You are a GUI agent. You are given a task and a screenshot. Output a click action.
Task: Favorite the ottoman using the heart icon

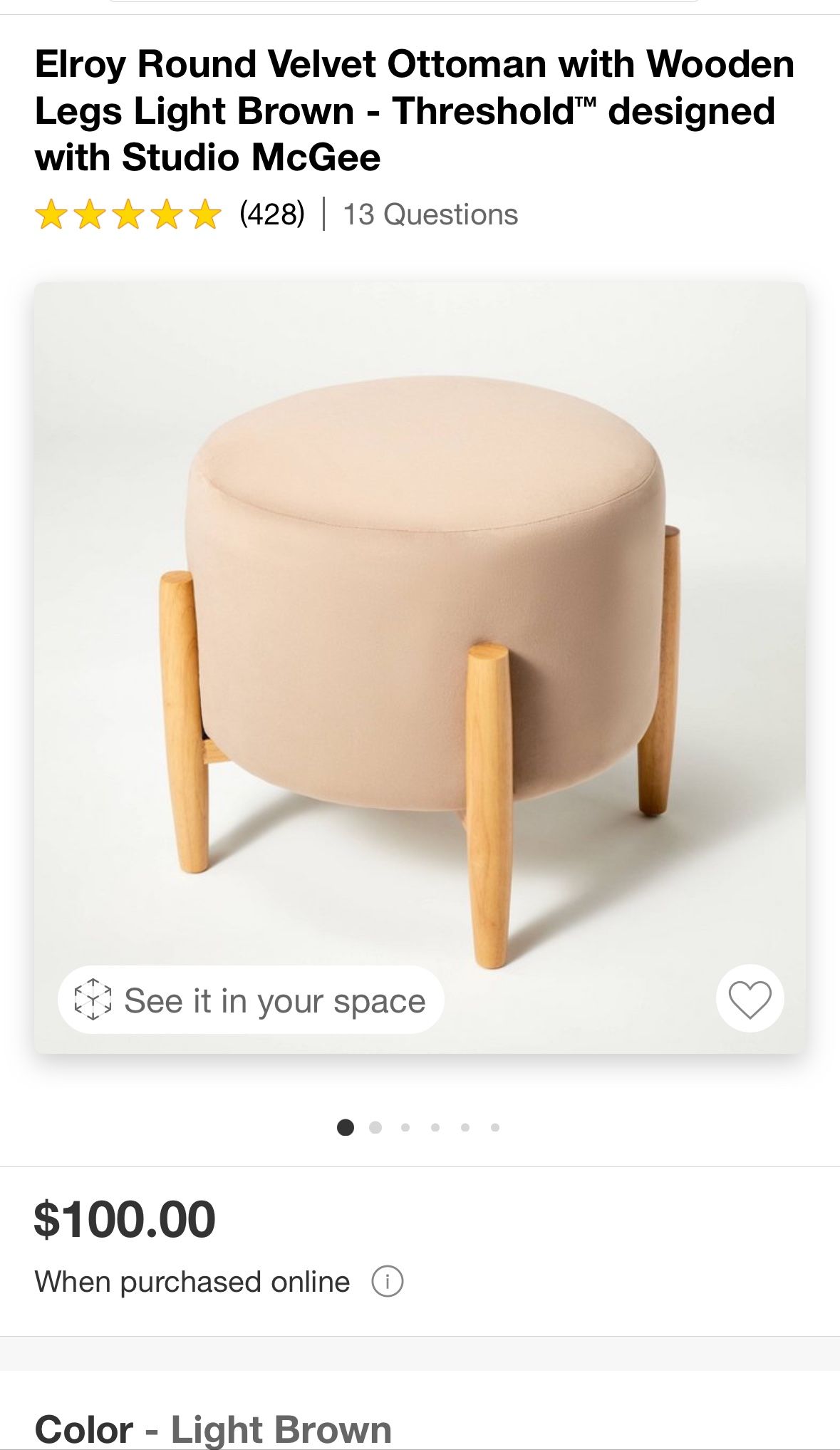[x=750, y=1000]
